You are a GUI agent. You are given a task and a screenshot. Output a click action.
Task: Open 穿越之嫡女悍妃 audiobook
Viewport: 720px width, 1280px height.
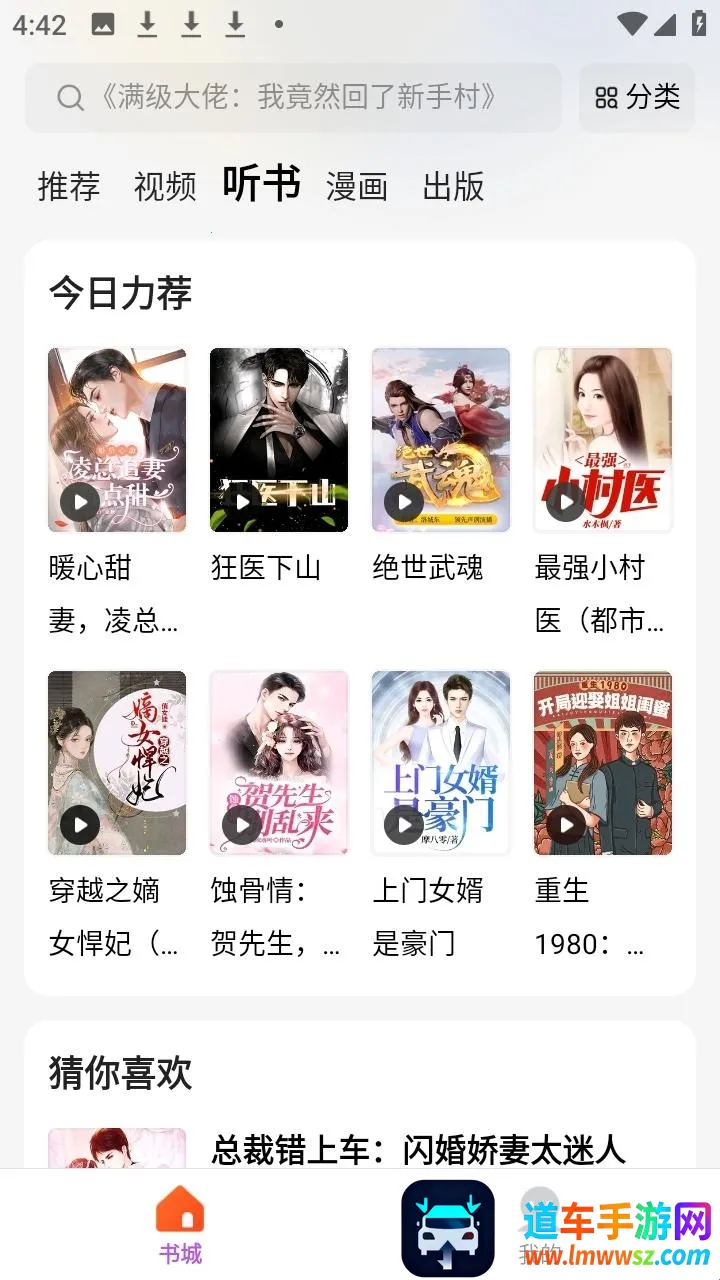(117, 763)
